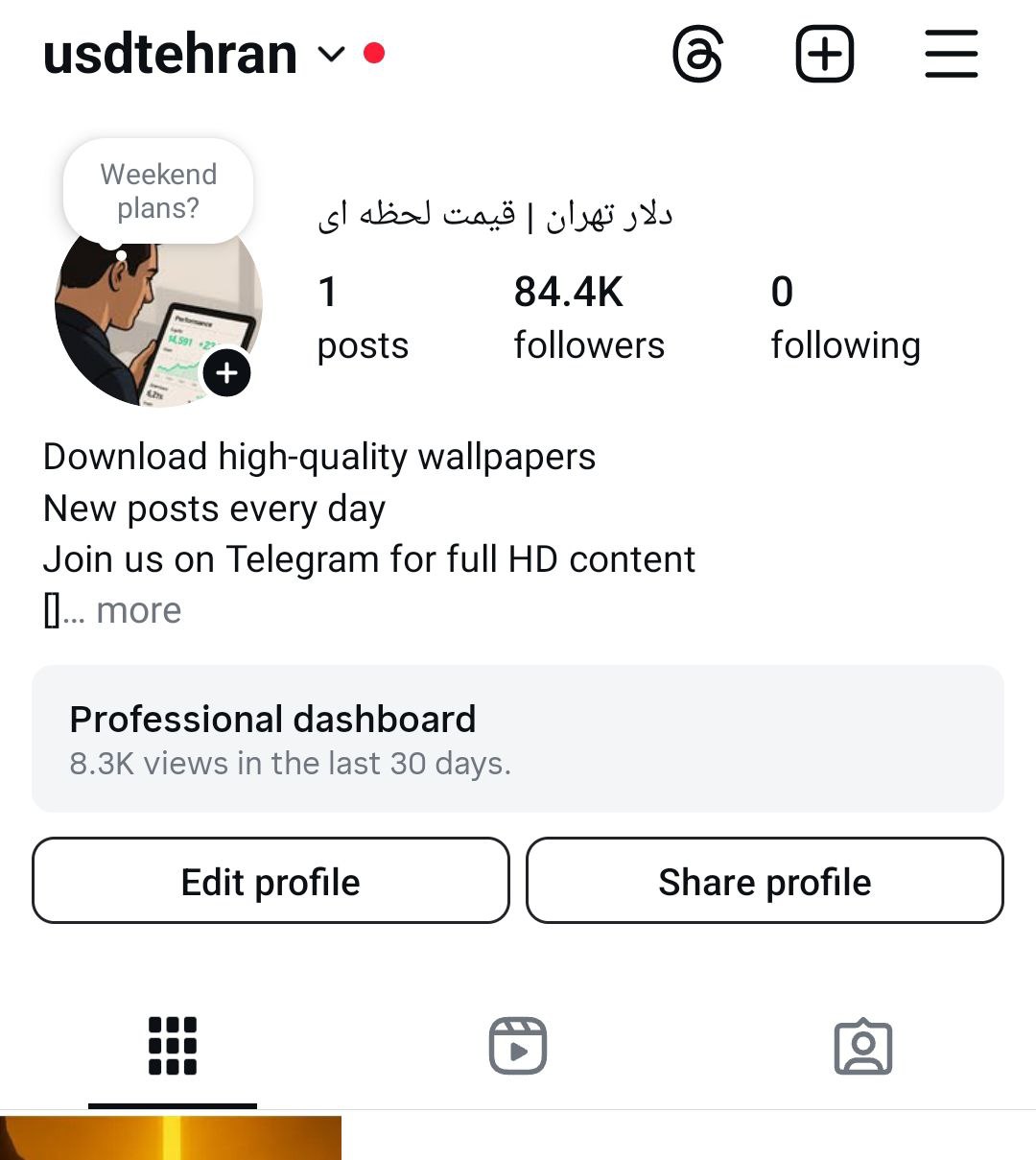The image size is (1036, 1160).
Task: Open the Threads icon
Action: pos(697,55)
